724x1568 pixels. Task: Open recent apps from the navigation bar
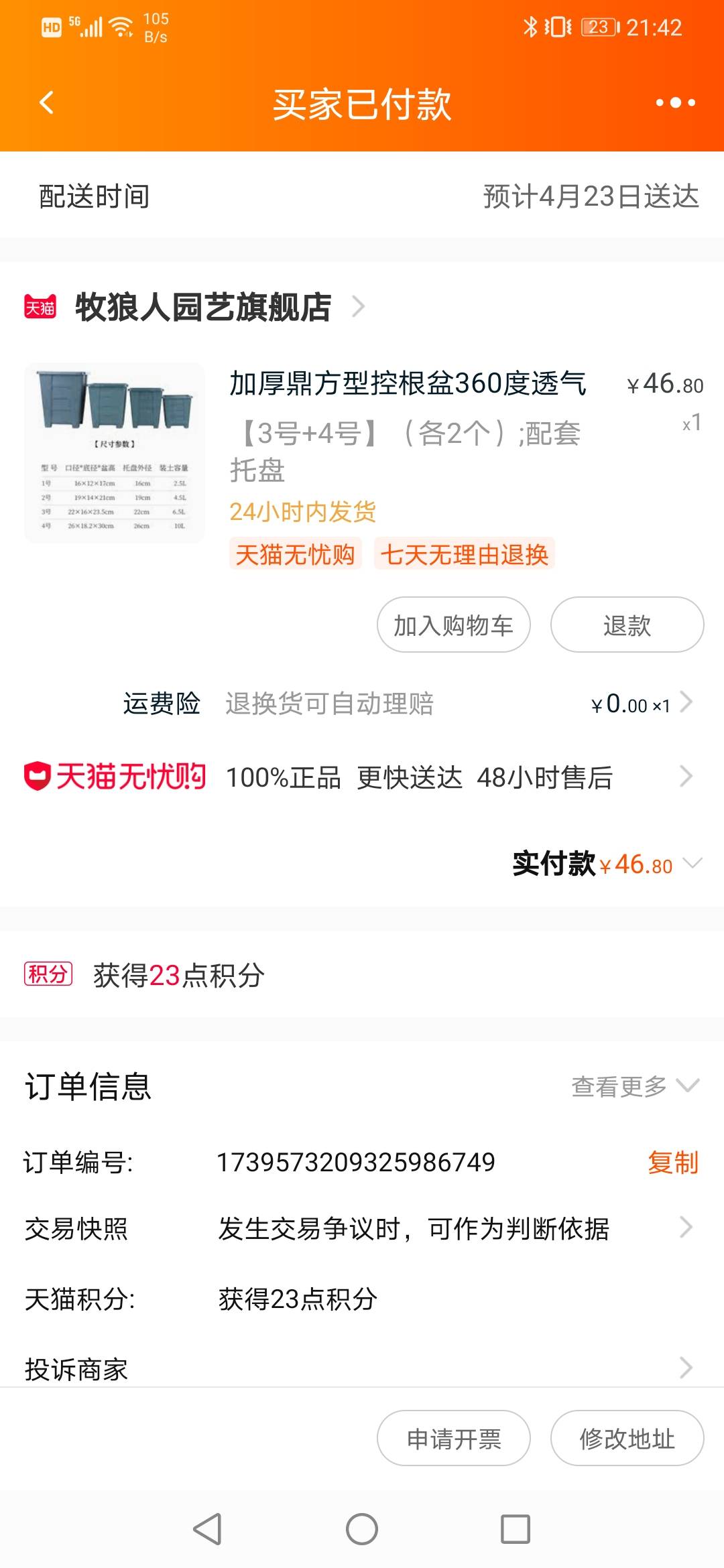click(516, 1529)
